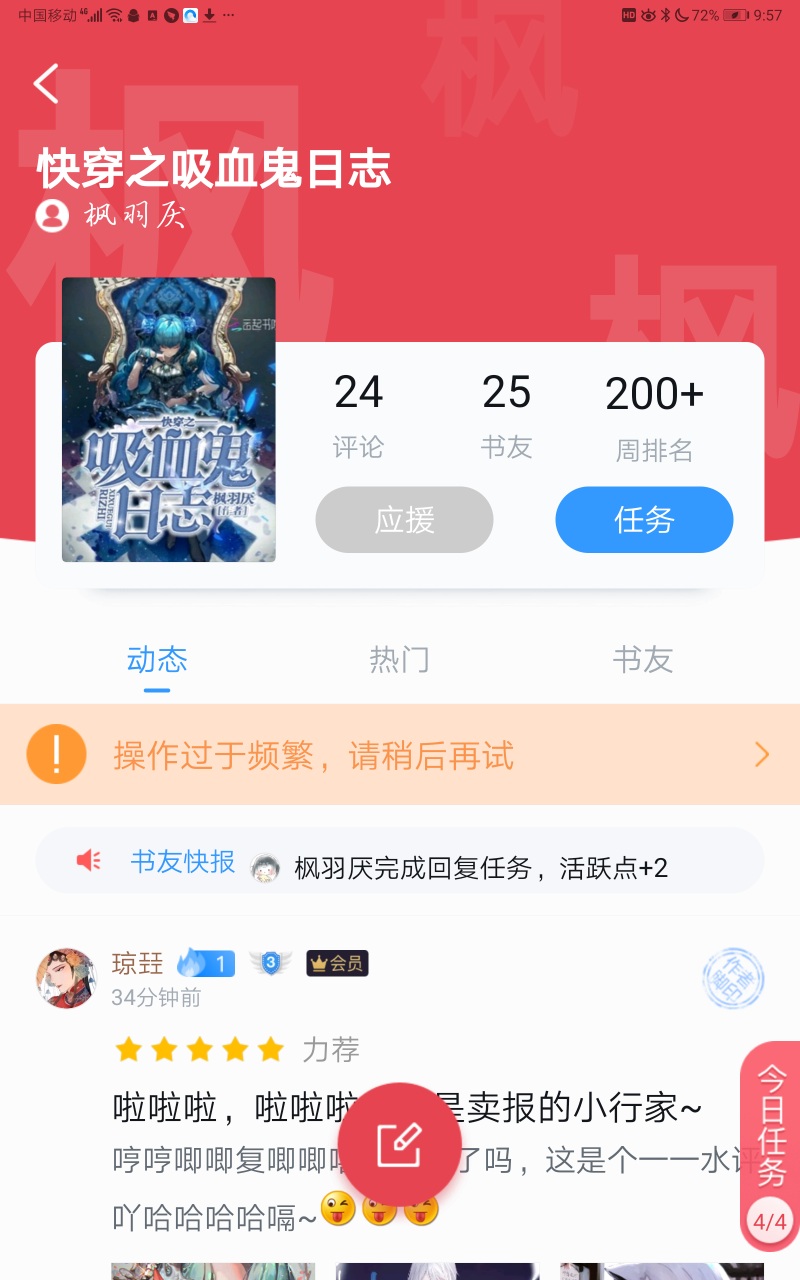Open the book cover 吸血鬼日志
This screenshot has height=1280, width=800.
(168, 420)
